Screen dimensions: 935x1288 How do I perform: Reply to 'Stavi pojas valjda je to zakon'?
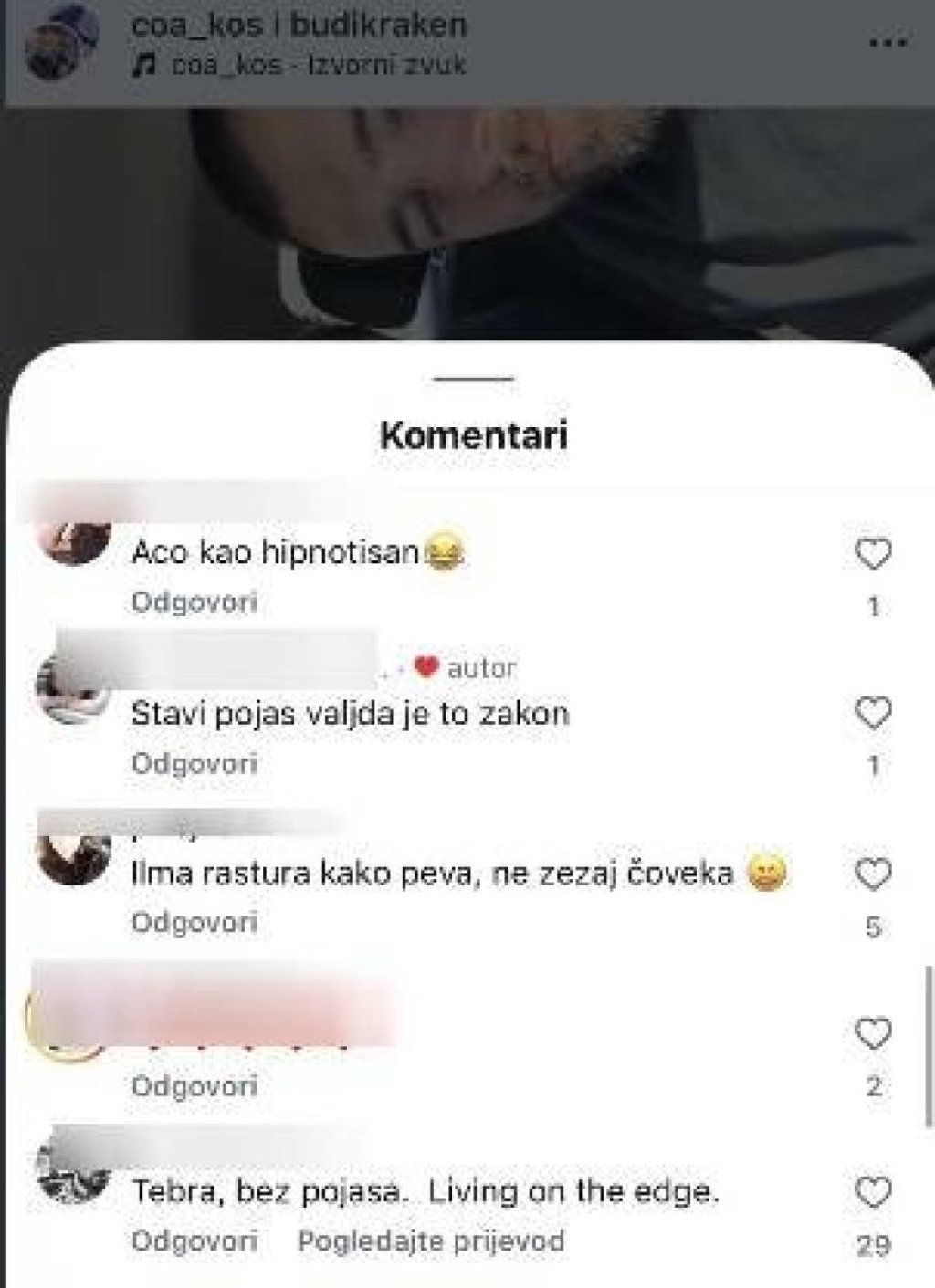pyautogui.click(x=194, y=763)
